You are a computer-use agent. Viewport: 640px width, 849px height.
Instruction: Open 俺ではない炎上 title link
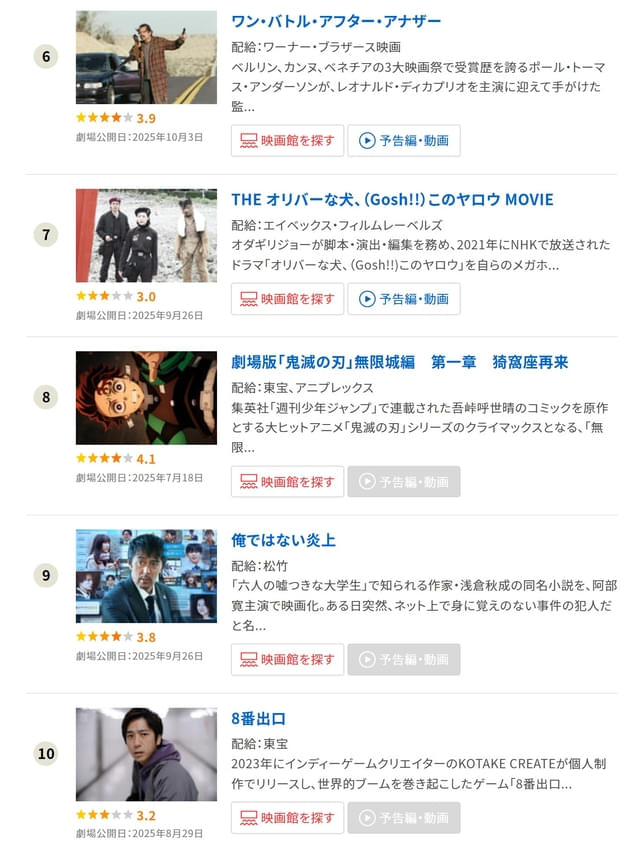click(x=283, y=540)
